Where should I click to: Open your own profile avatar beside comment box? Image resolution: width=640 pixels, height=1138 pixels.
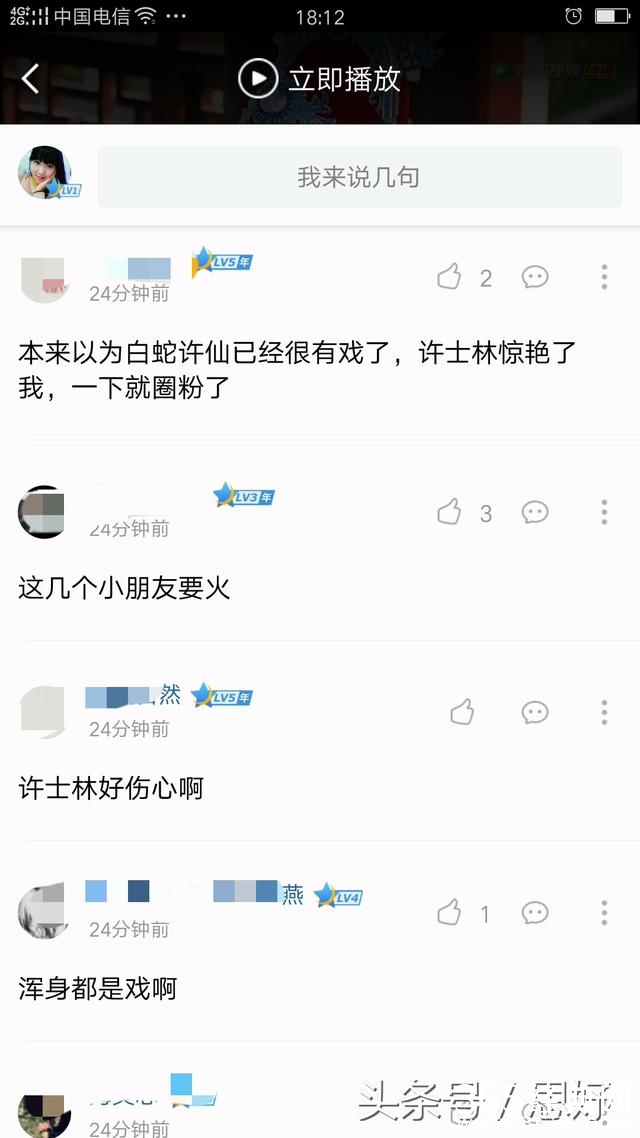[x=45, y=174]
